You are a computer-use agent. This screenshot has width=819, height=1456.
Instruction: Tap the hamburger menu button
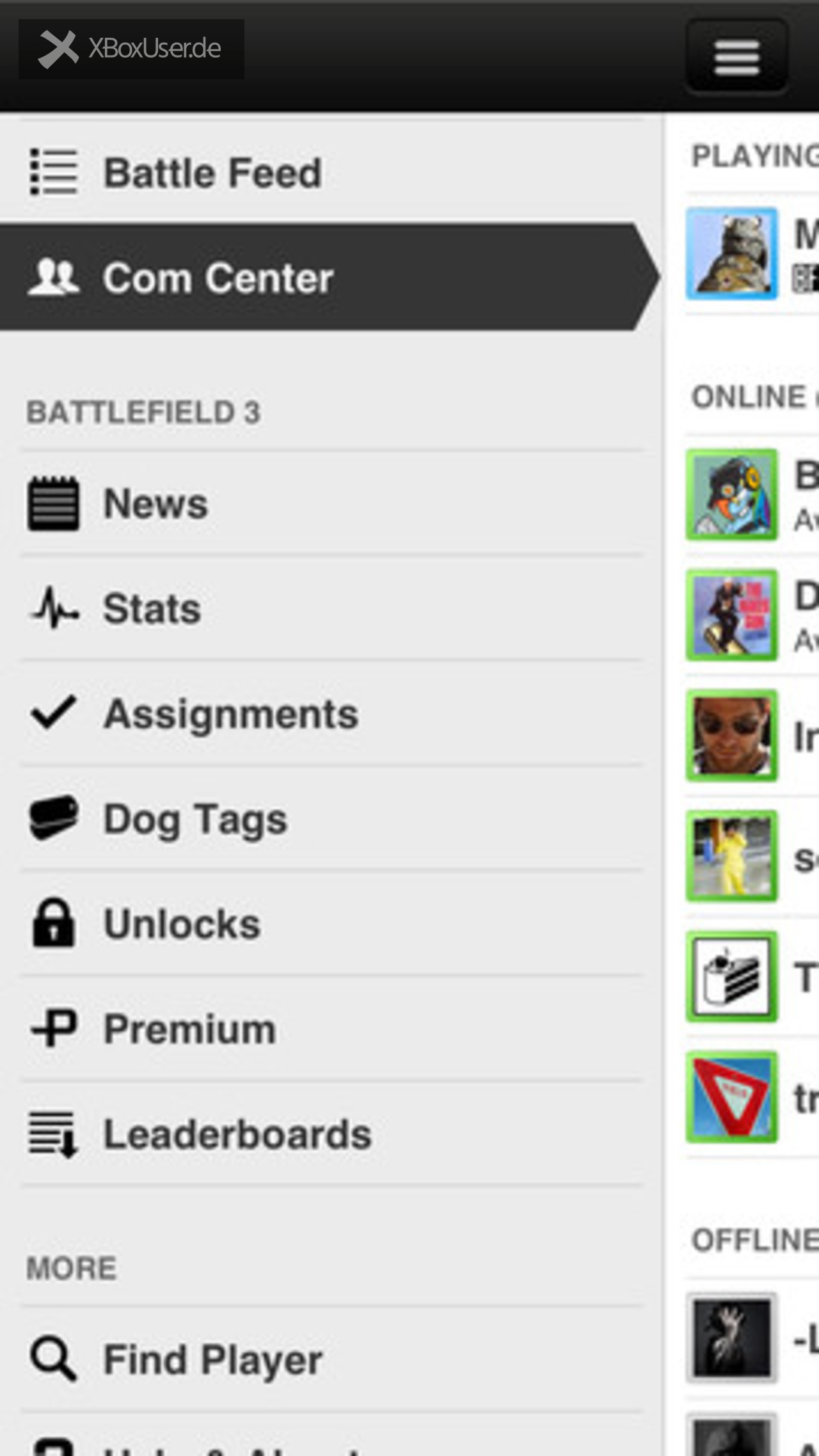tap(736, 56)
